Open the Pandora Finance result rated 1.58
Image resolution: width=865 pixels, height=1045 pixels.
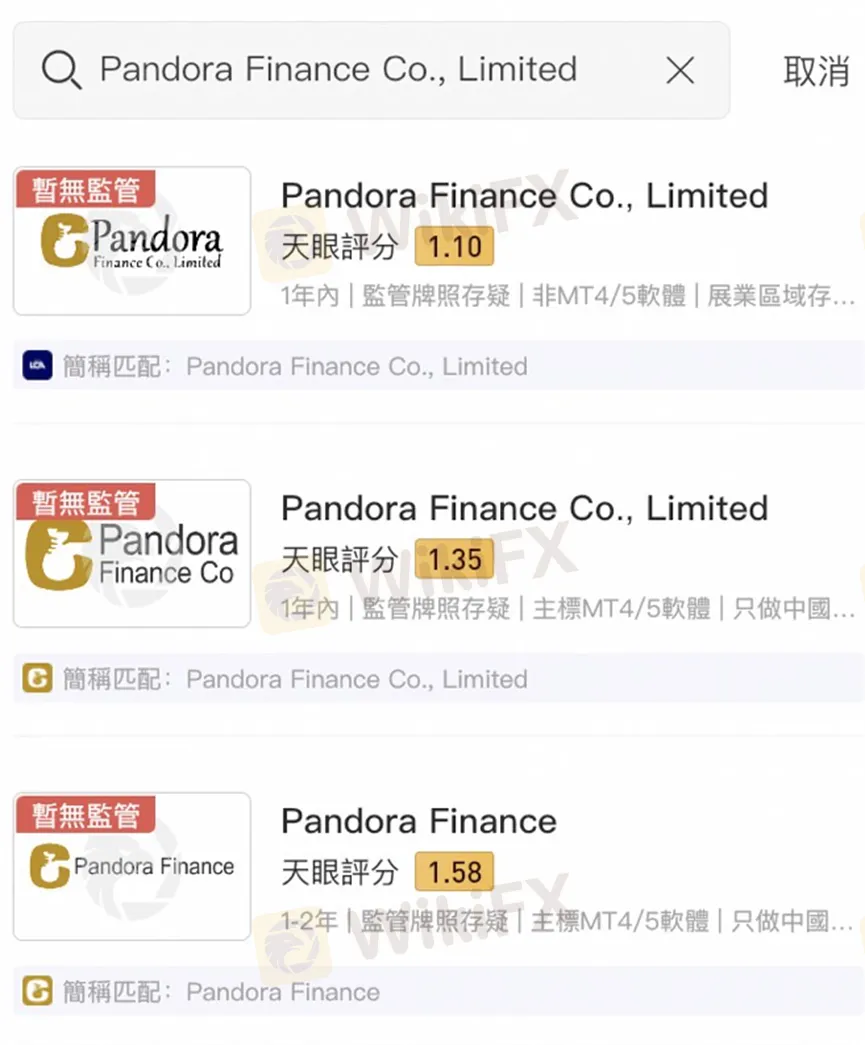point(418,822)
